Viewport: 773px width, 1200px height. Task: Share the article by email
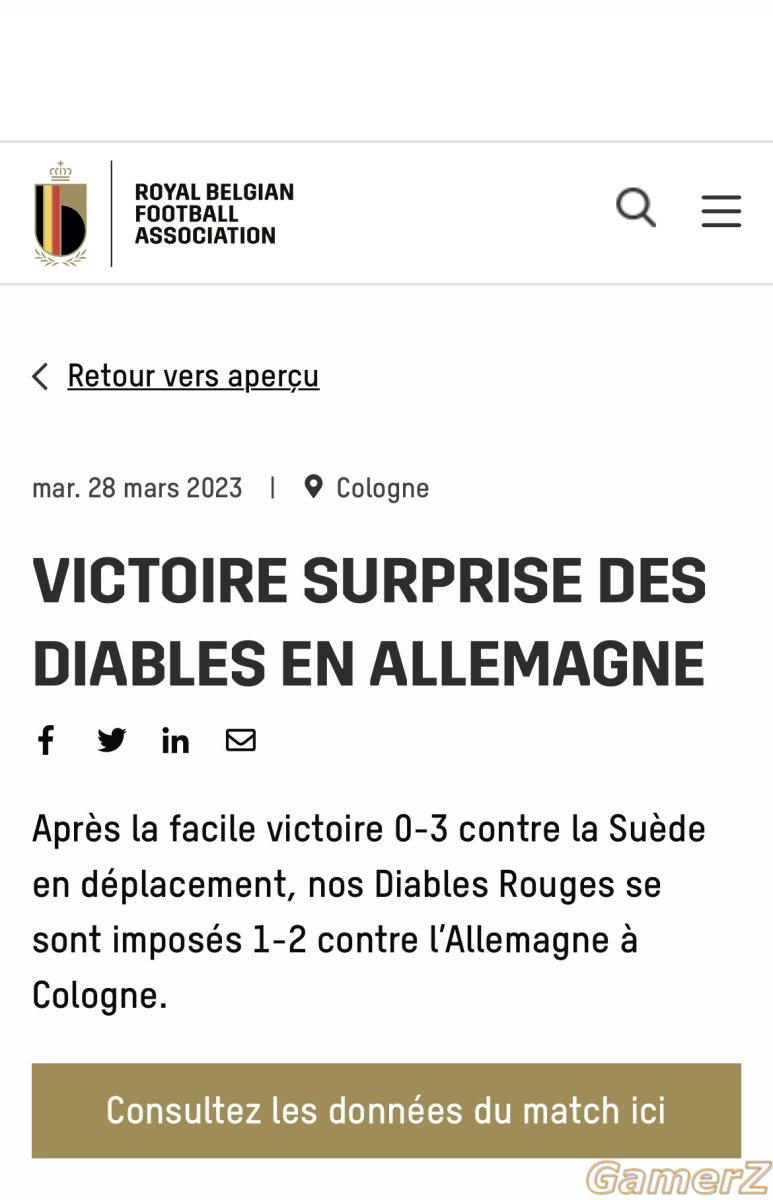pos(240,740)
